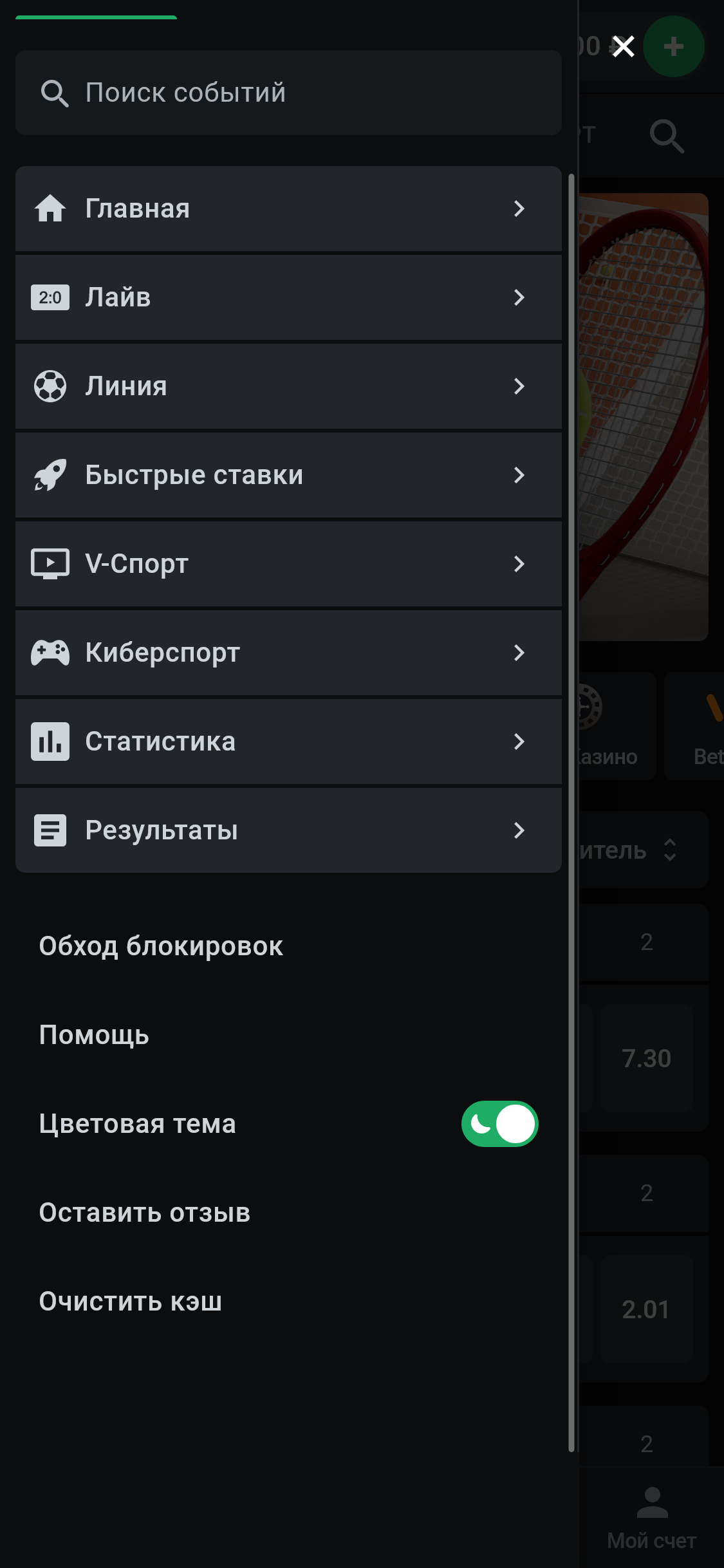Open Результаты page
Image resolution: width=724 pixels, height=1568 pixels.
coord(288,830)
